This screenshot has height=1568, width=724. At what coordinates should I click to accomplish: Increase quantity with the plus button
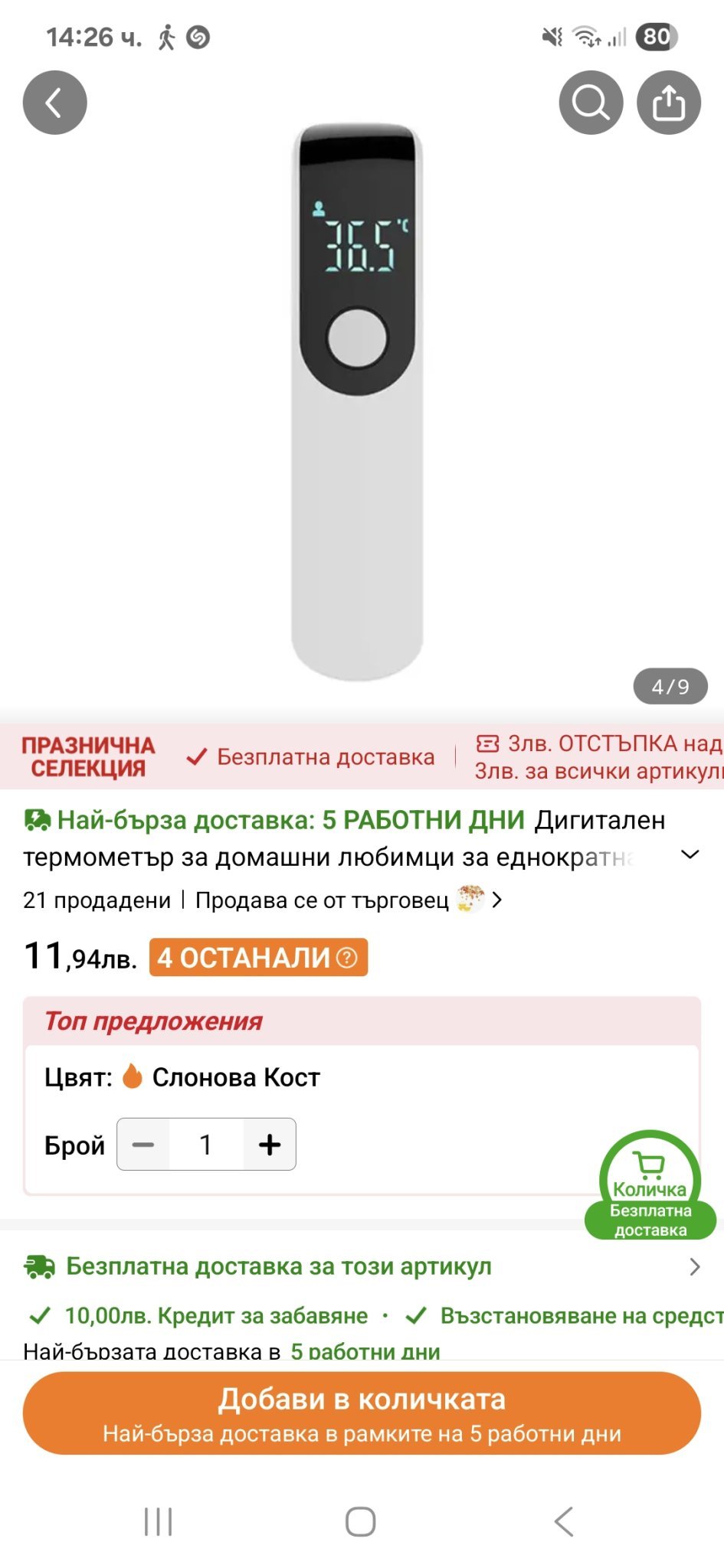click(270, 1145)
